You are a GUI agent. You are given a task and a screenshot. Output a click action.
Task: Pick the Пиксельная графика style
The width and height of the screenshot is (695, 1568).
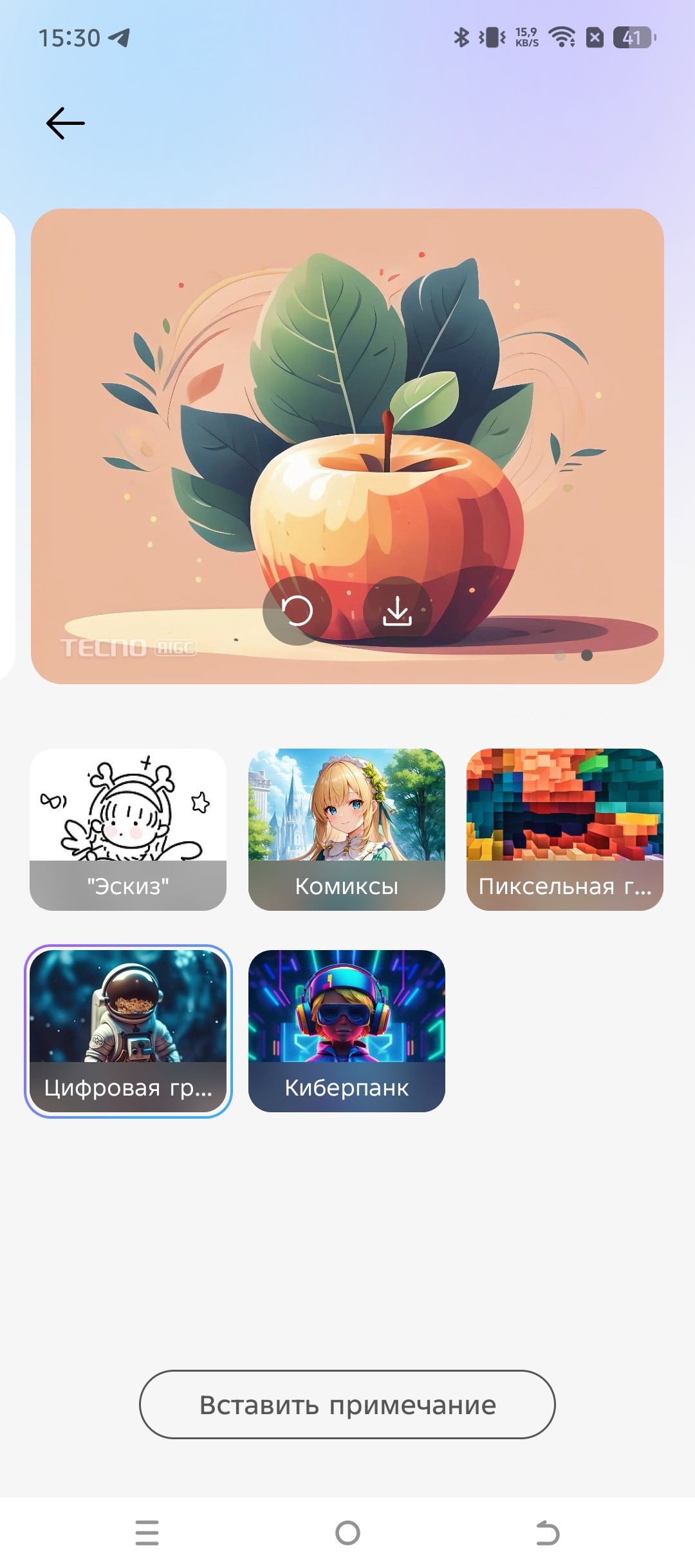[564, 829]
